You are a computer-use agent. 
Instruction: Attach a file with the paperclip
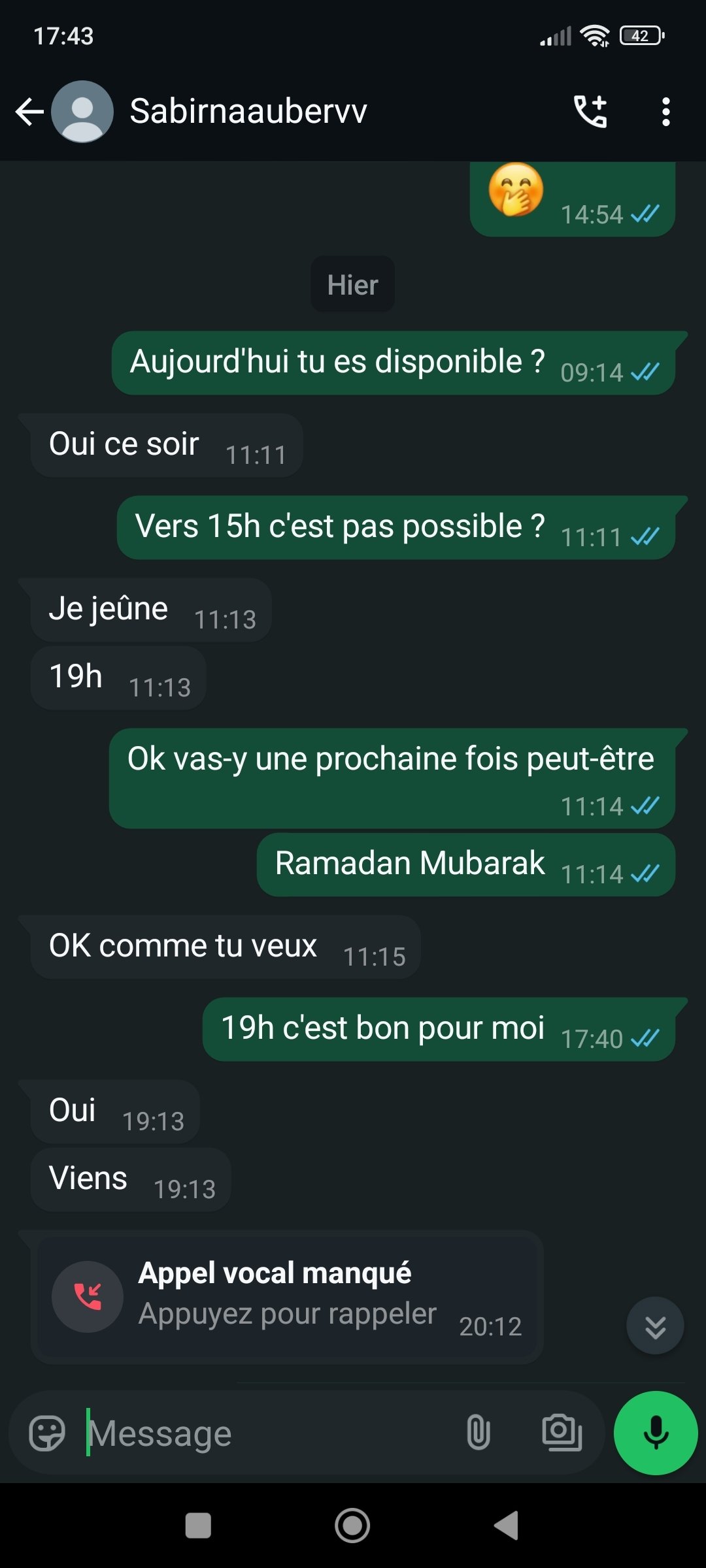click(x=479, y=1433)
